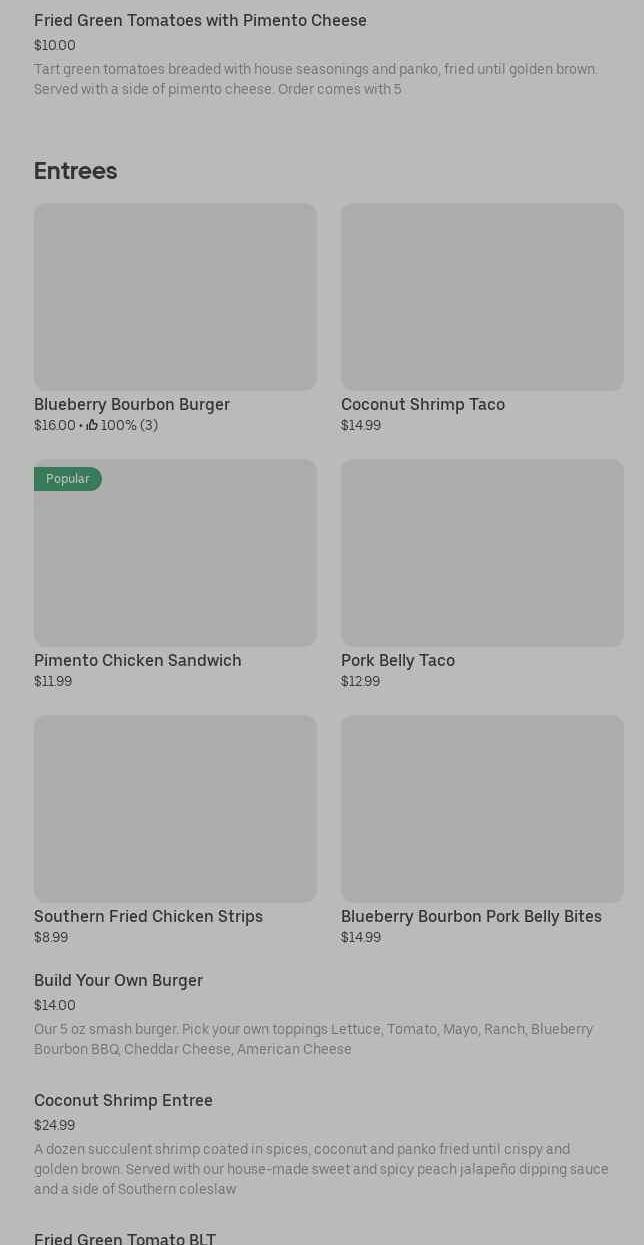Image resolution: width=644 pixels, height=1245 pixels.
Task: Open the Fried Green Tomato BLT item
Action: click(125, 1238)
